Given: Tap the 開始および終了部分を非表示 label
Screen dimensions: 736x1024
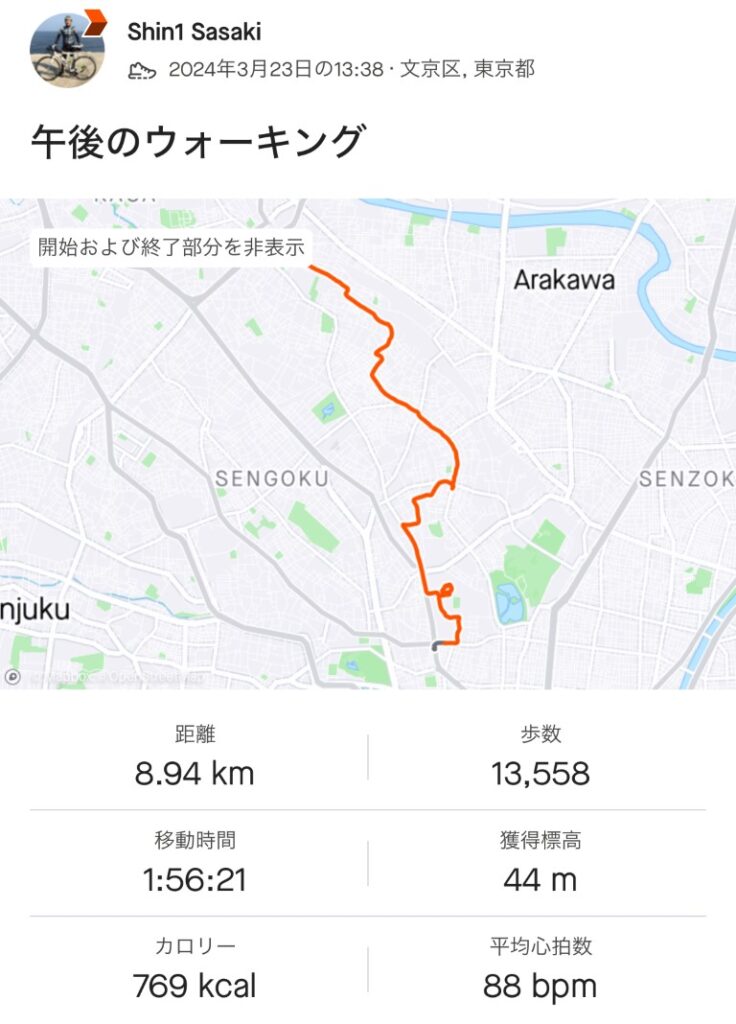Looking at the screenshot, I should [171, 248].
